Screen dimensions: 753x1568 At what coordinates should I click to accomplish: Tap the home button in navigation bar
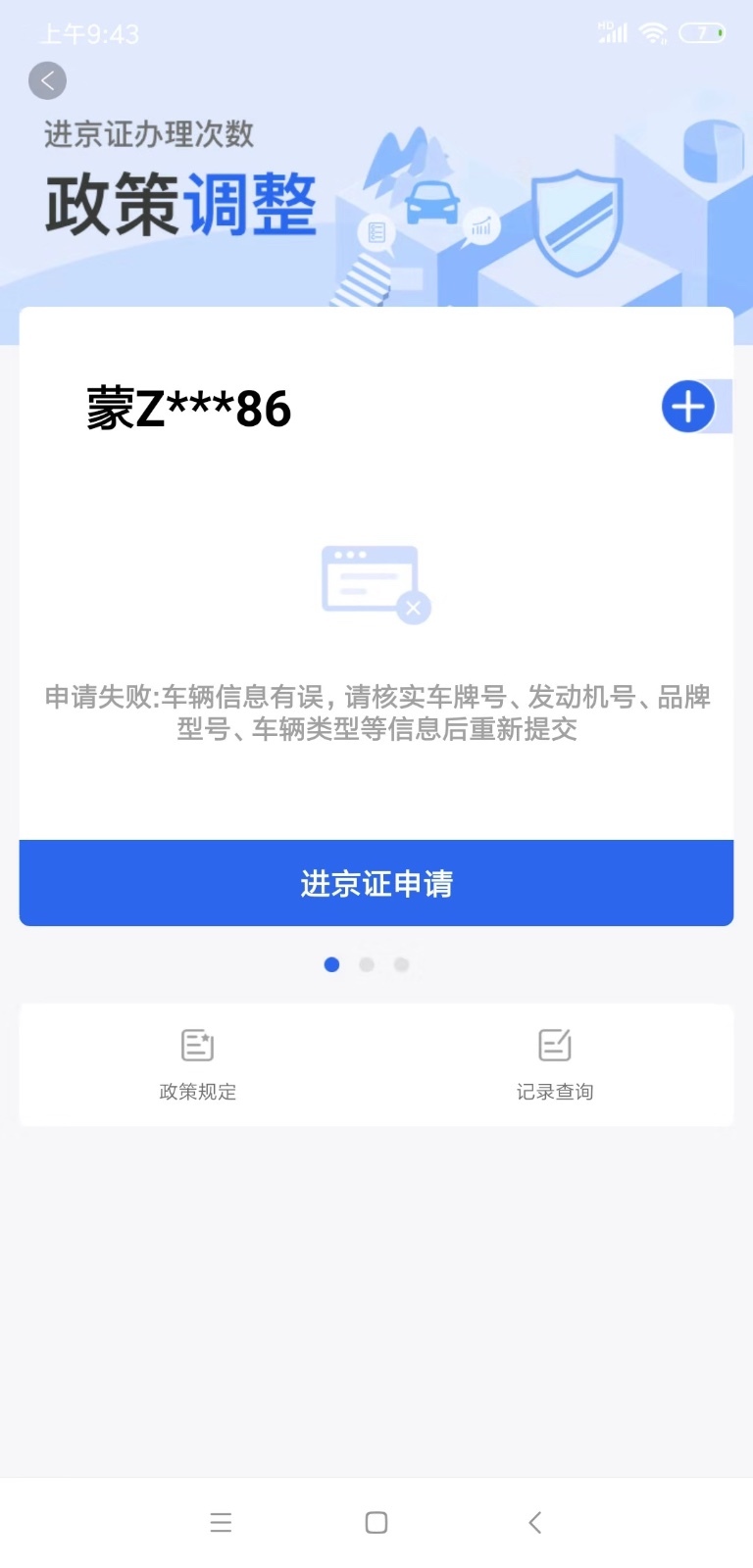pos(376,1522)
